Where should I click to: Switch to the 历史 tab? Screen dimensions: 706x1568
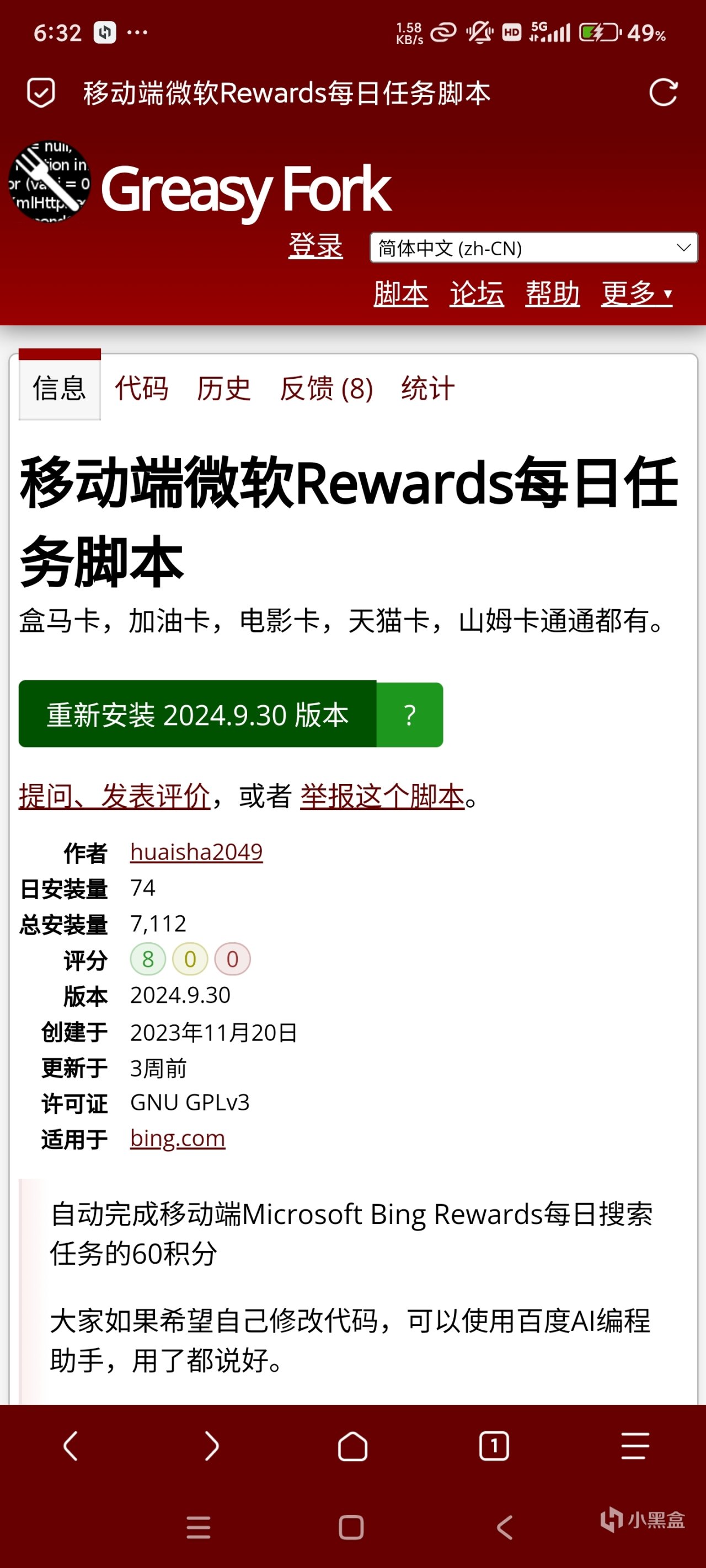click(223, 388)
